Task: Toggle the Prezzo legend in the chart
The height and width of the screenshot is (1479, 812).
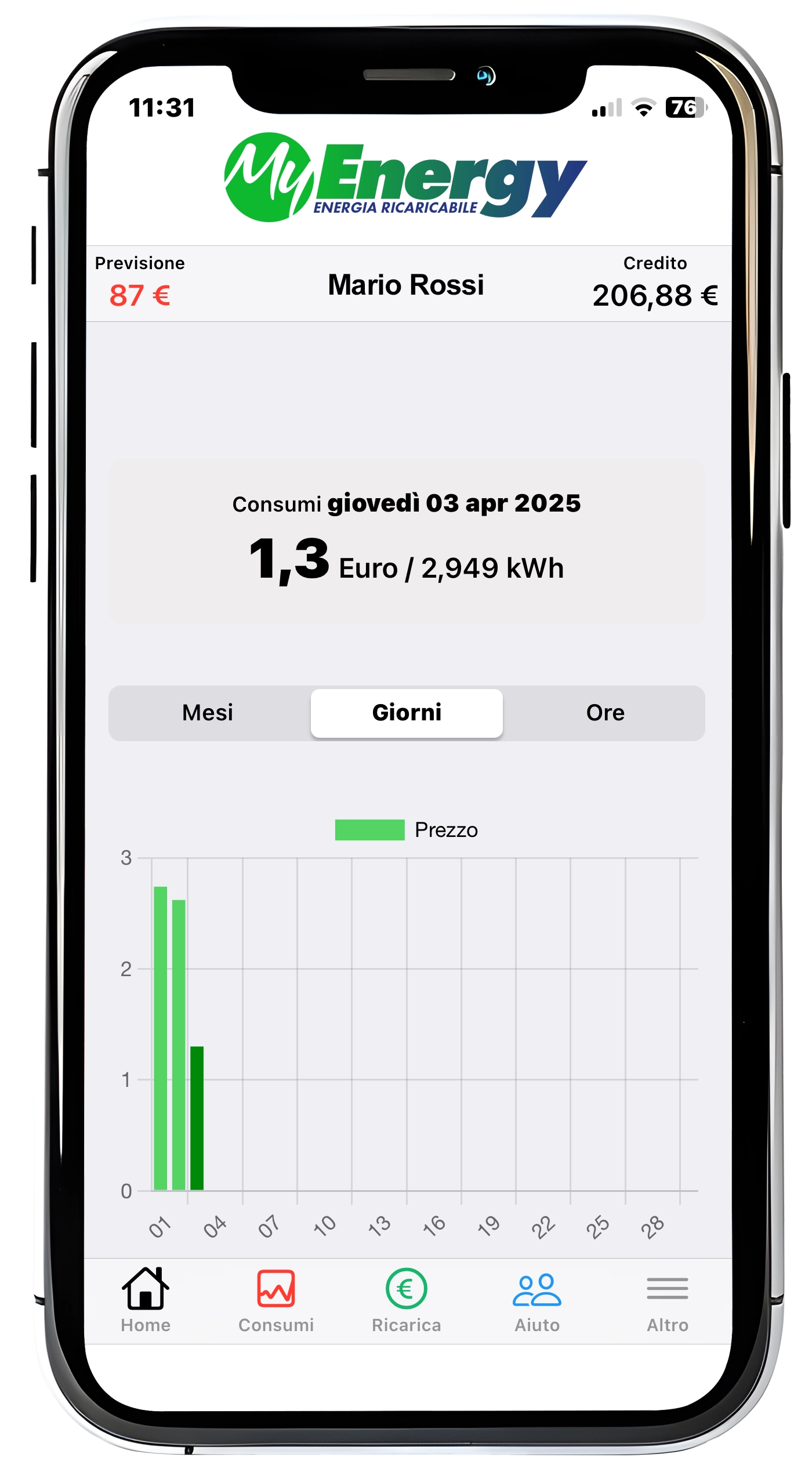Action: 406,830
